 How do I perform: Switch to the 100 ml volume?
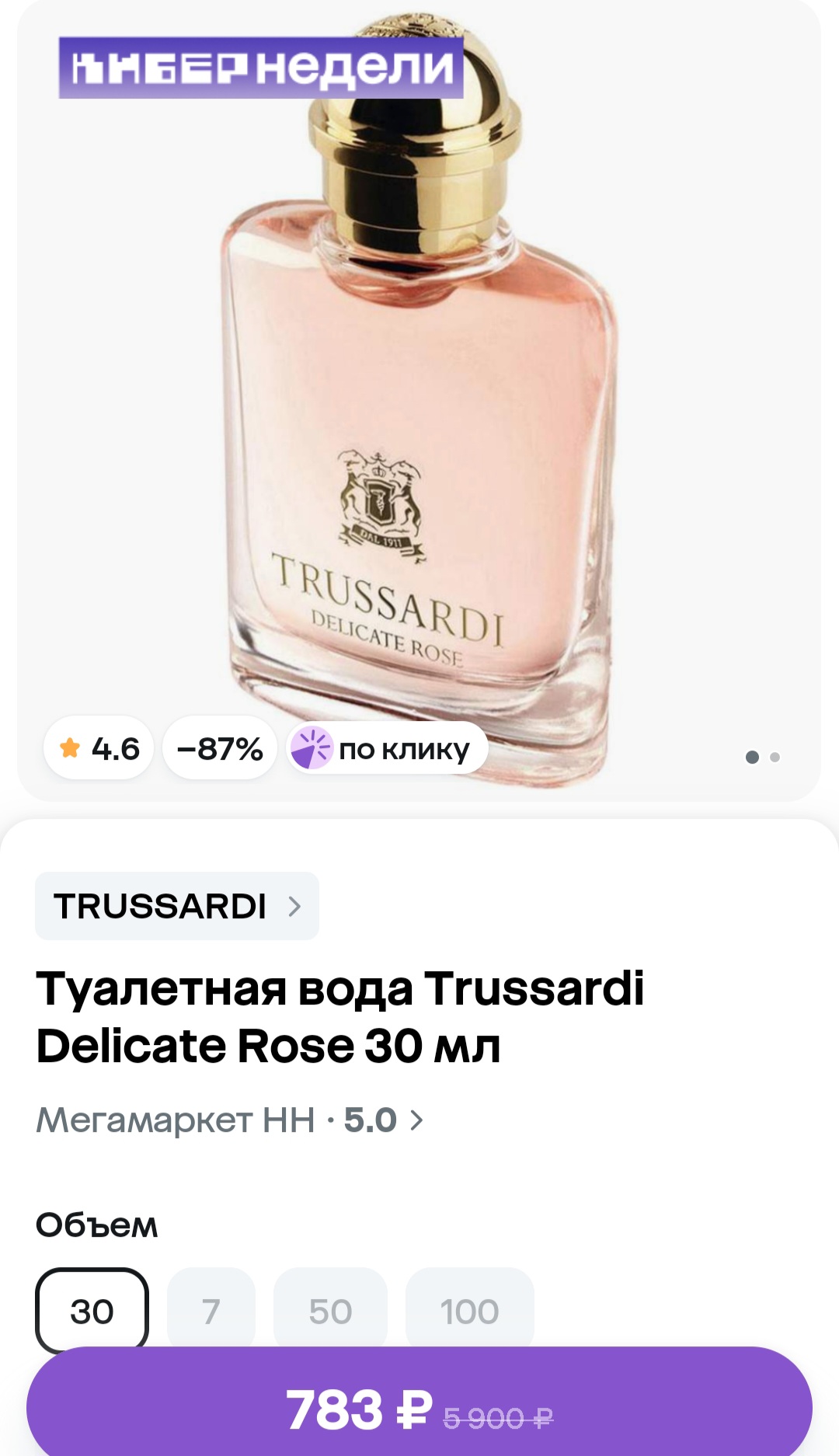469,1310
